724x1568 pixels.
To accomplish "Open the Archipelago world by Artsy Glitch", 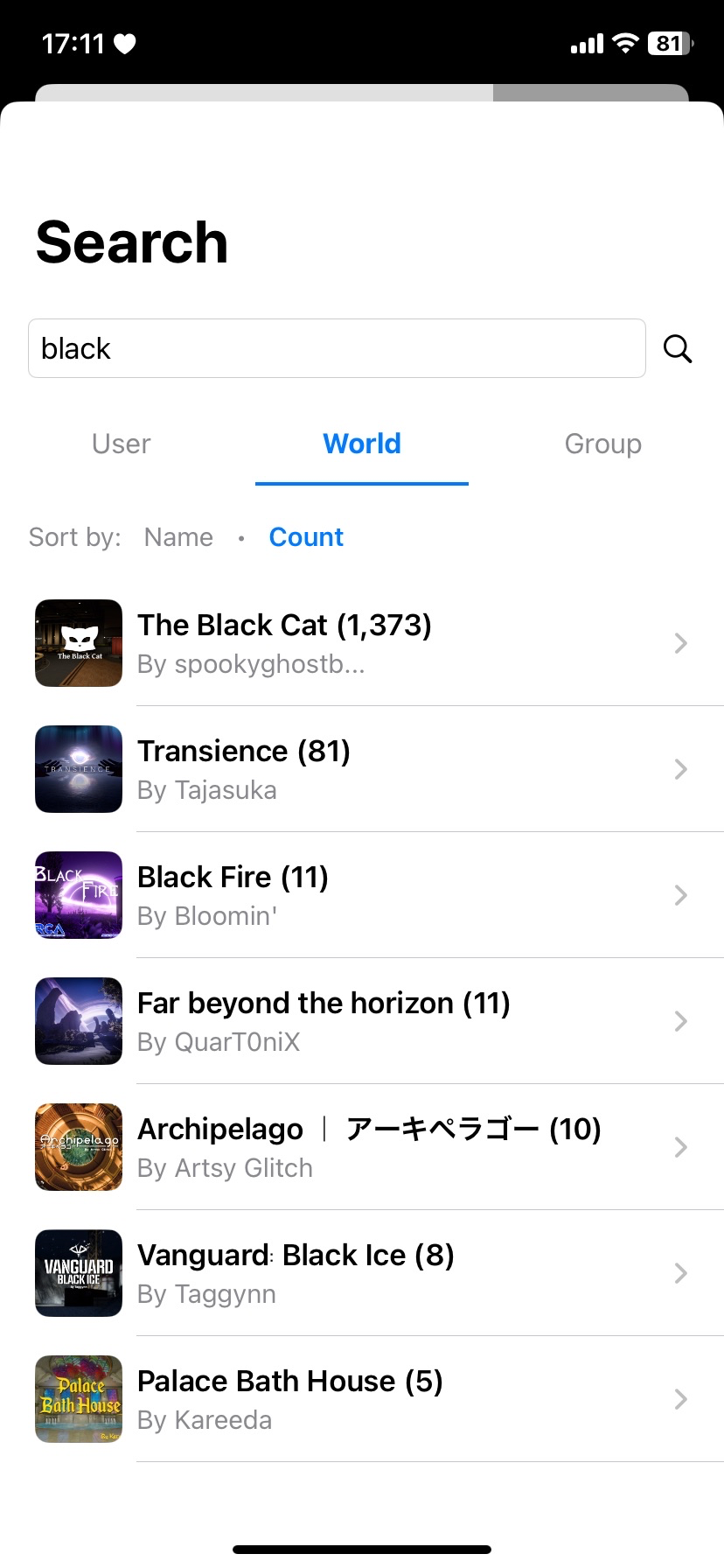I will tap(362, 1147).
